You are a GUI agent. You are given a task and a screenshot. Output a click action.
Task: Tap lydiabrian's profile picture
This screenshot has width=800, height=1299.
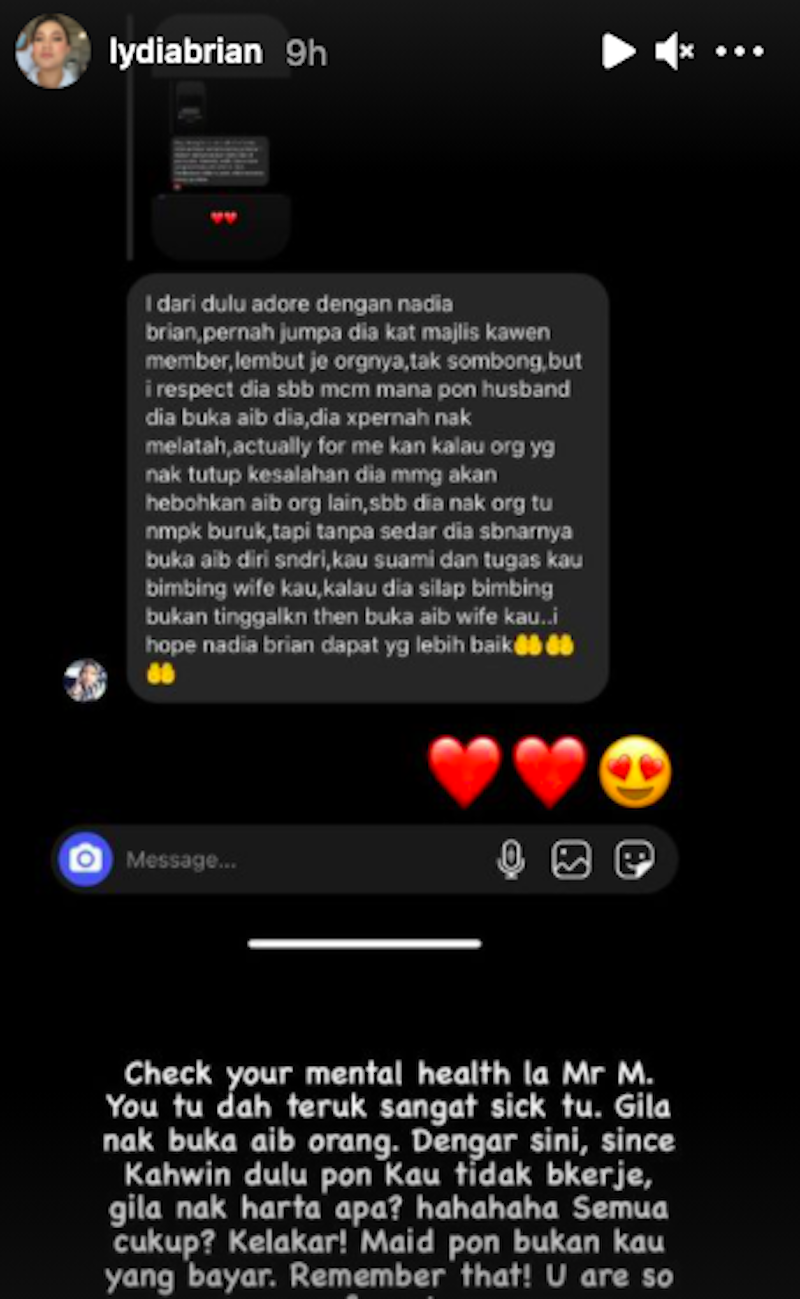(52, 51)
